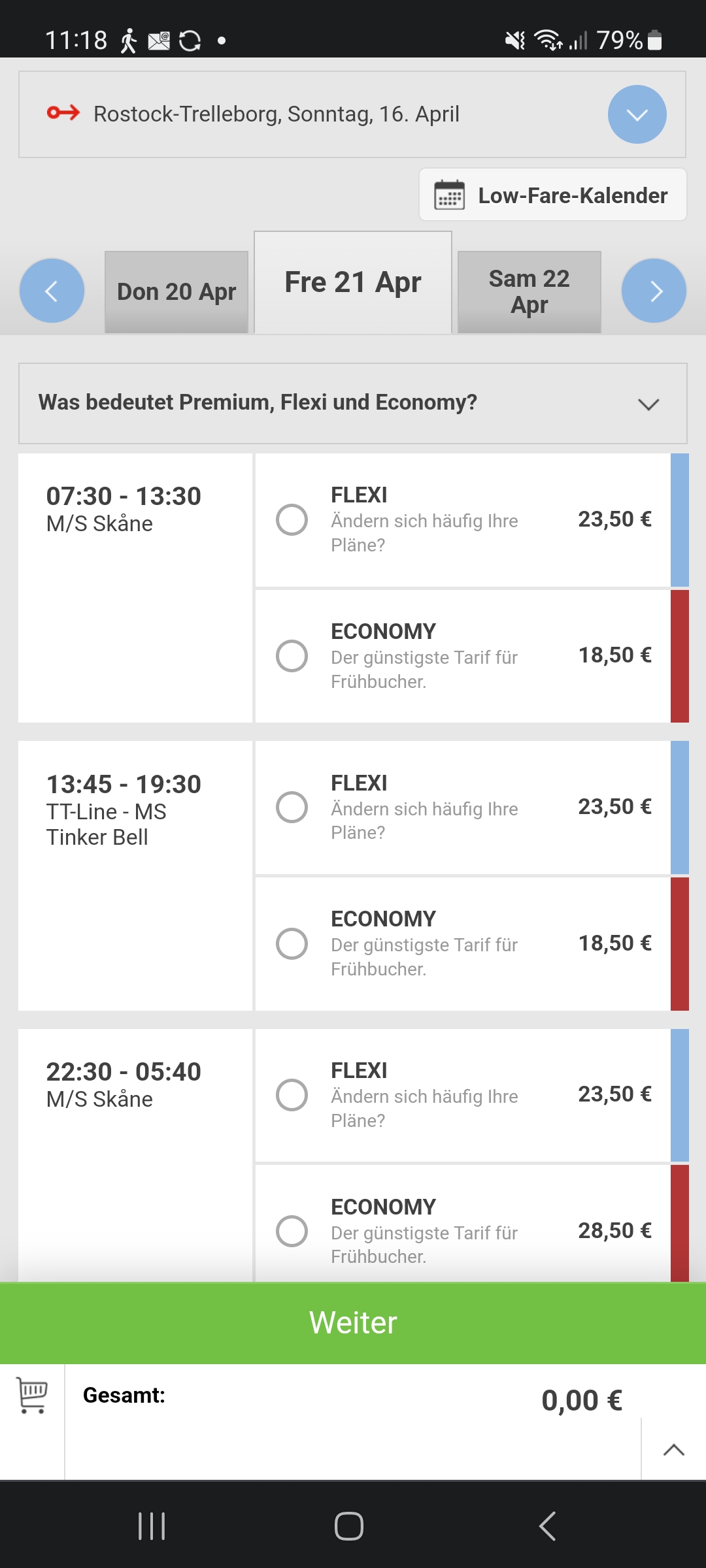This screenshot has width=706, height=1568.
Task: Expand the Rostock-Trelleborg trip details
Action: pyautogui.click(x=637, y=114)
